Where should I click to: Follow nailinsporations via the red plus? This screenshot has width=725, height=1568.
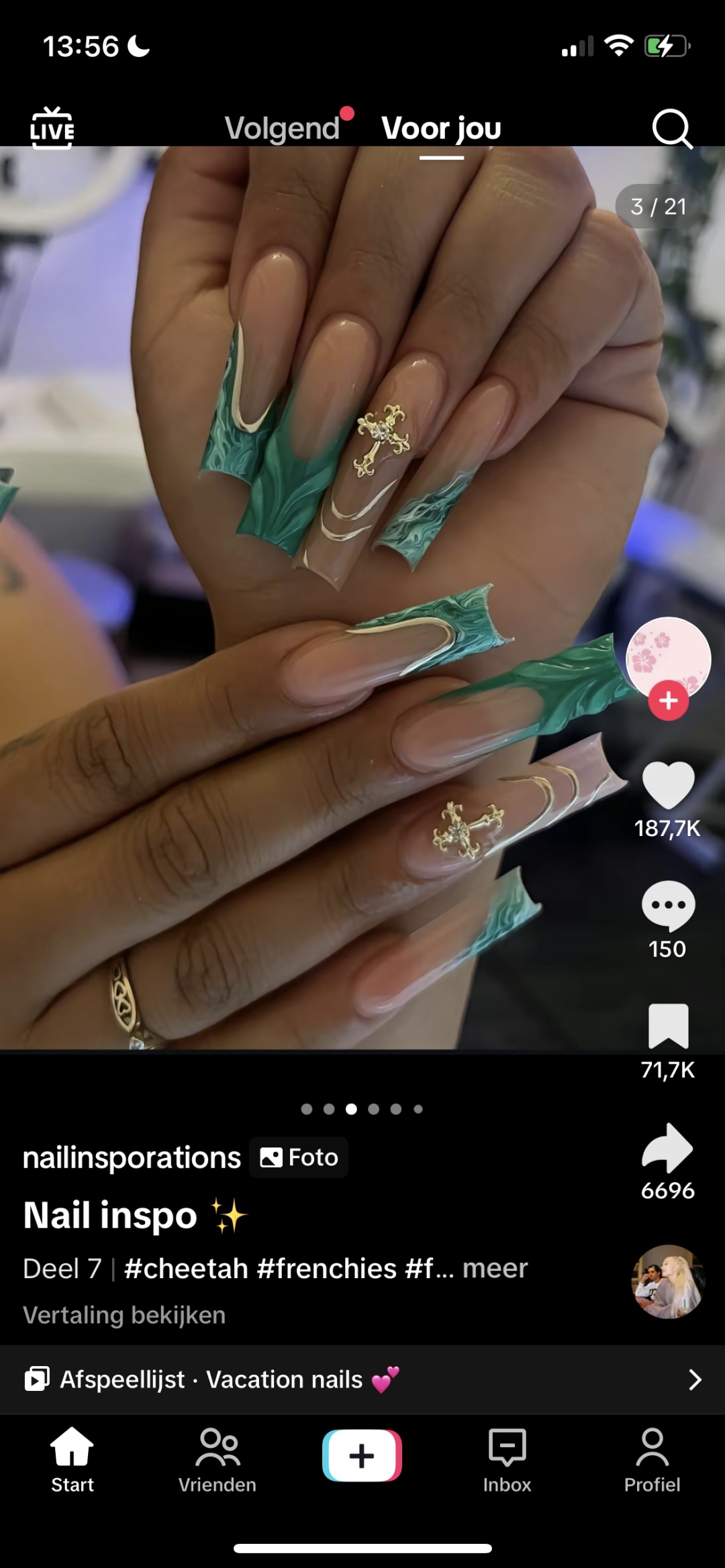coord(668,701)
